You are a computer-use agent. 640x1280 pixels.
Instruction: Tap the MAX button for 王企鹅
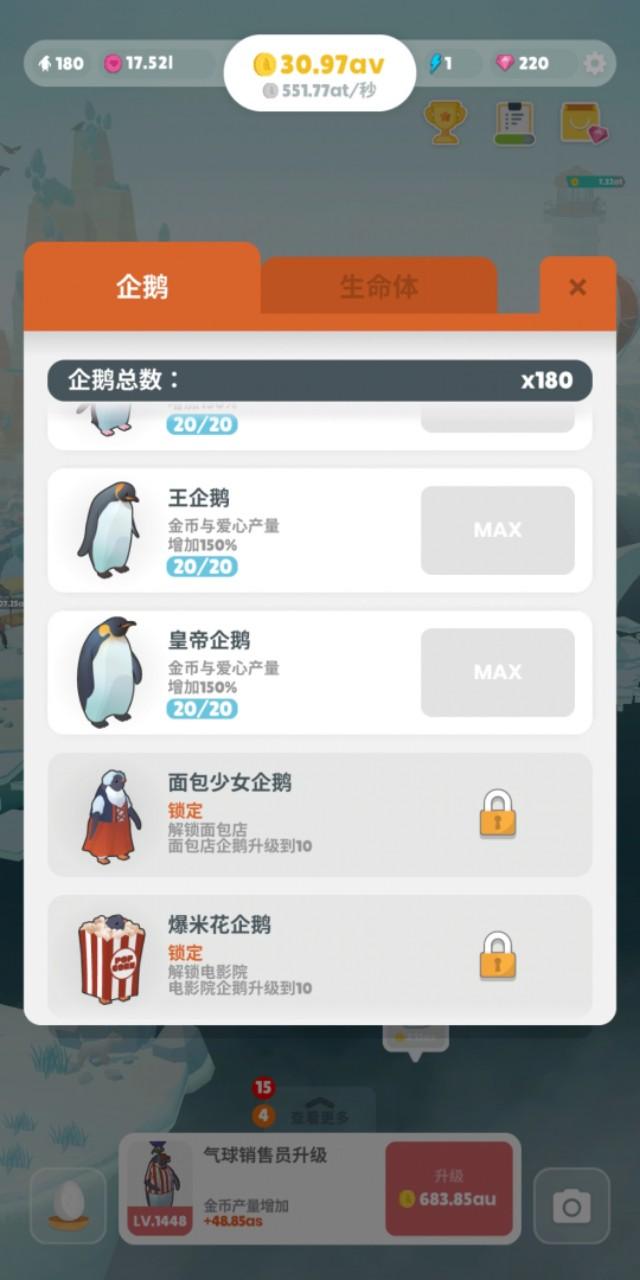[x=497, y=530]
